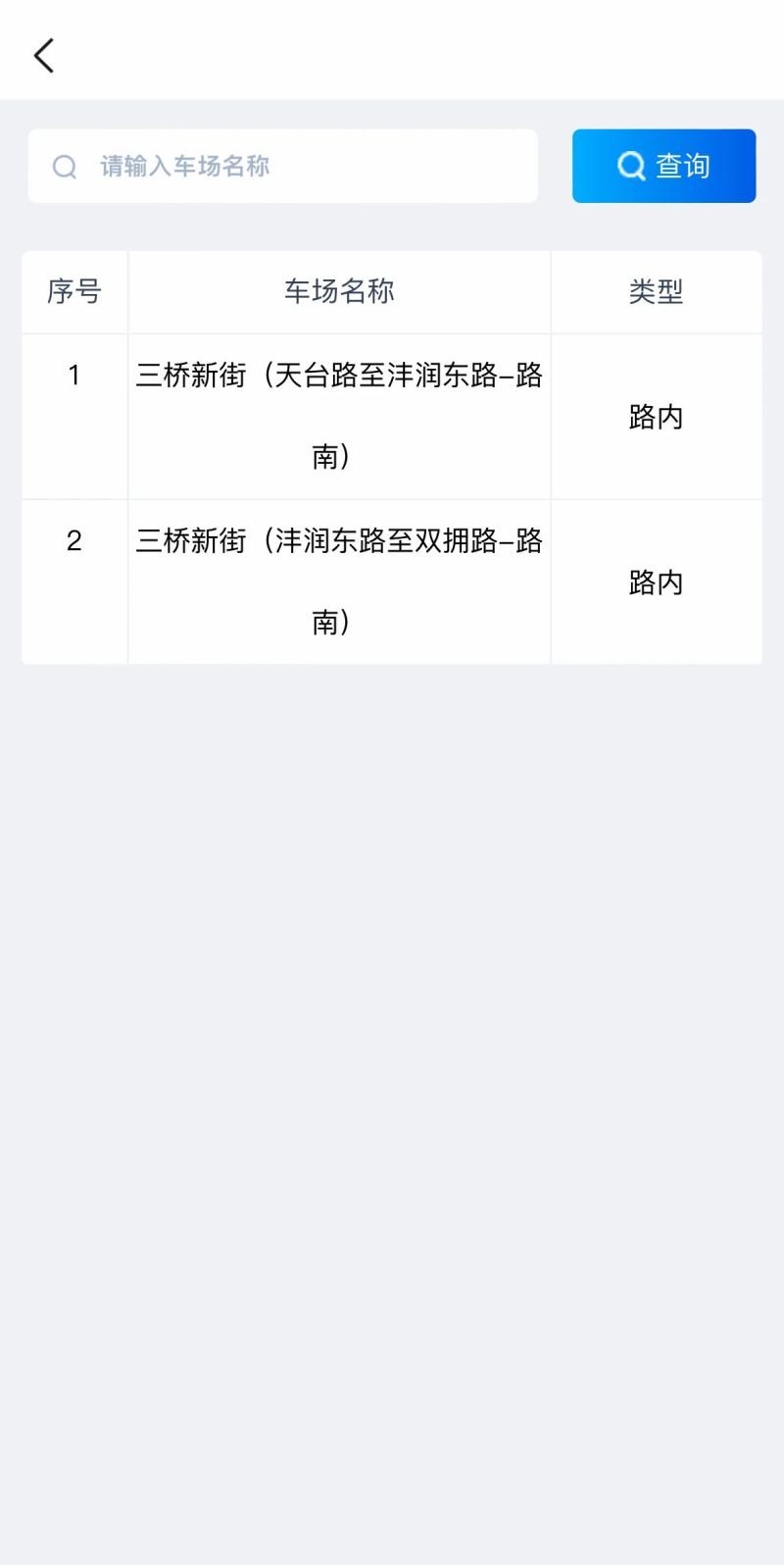Viewport: 784px width, 1565px height.
Task: Go back using the top-left arrow
Action: 44,56
